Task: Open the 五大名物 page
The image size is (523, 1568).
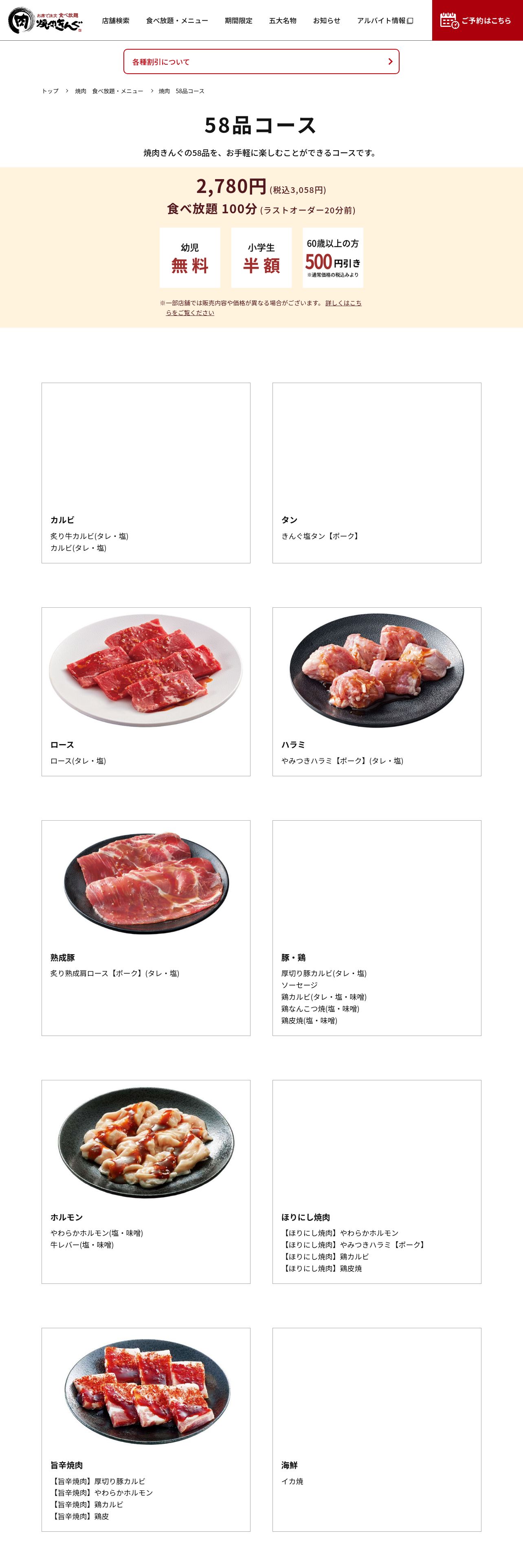Action: click(283, 21)
